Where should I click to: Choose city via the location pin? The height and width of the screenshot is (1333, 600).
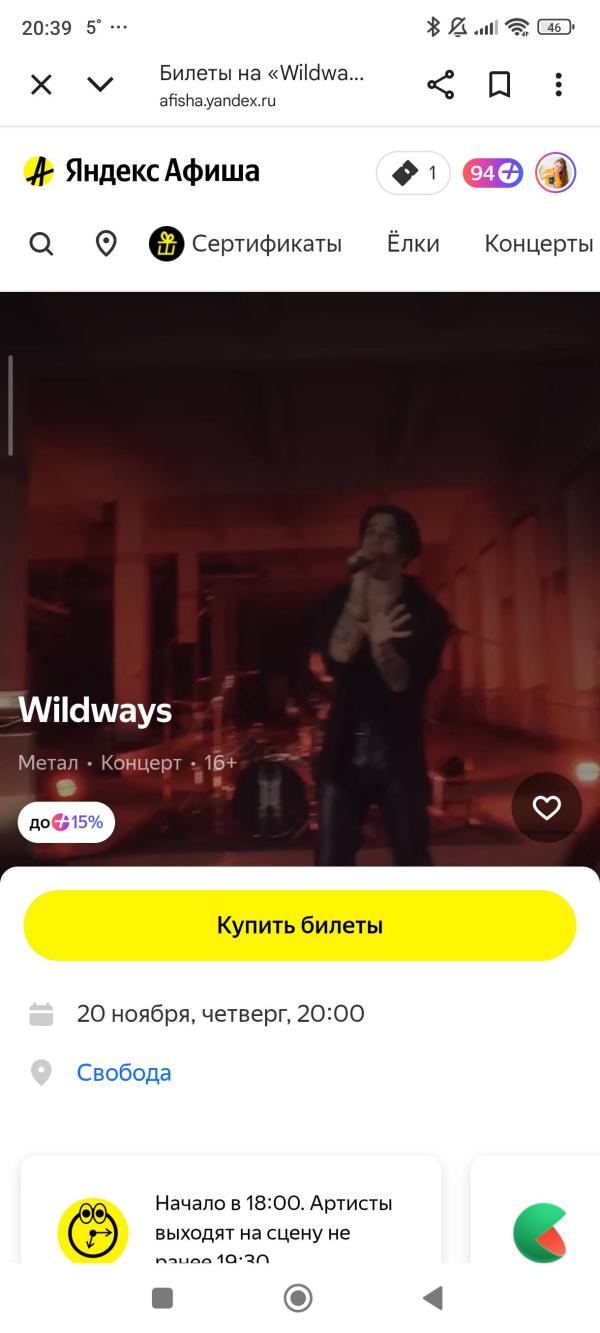tap(106, 244)
